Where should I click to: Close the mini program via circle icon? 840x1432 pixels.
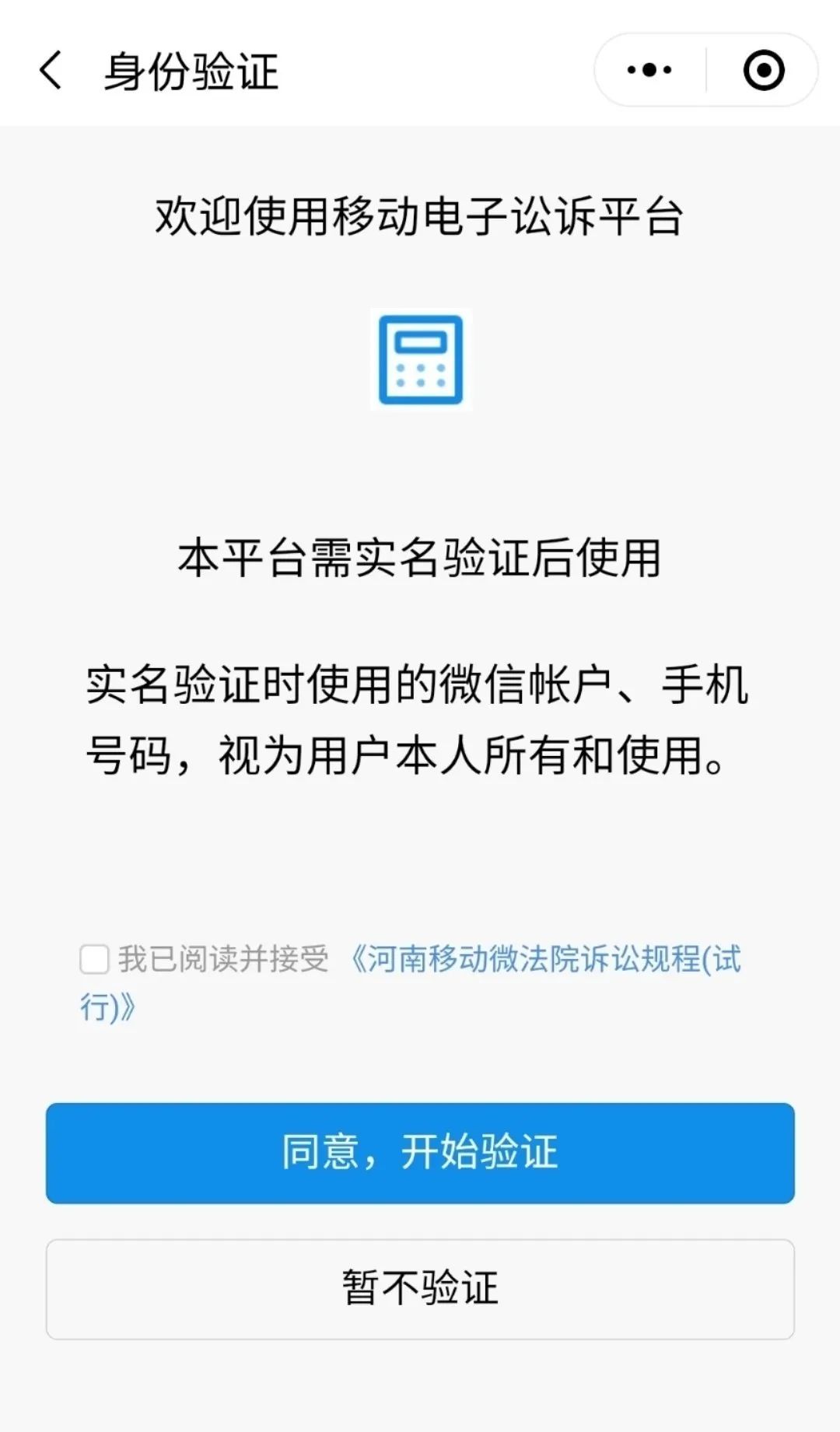coord(764,70)
